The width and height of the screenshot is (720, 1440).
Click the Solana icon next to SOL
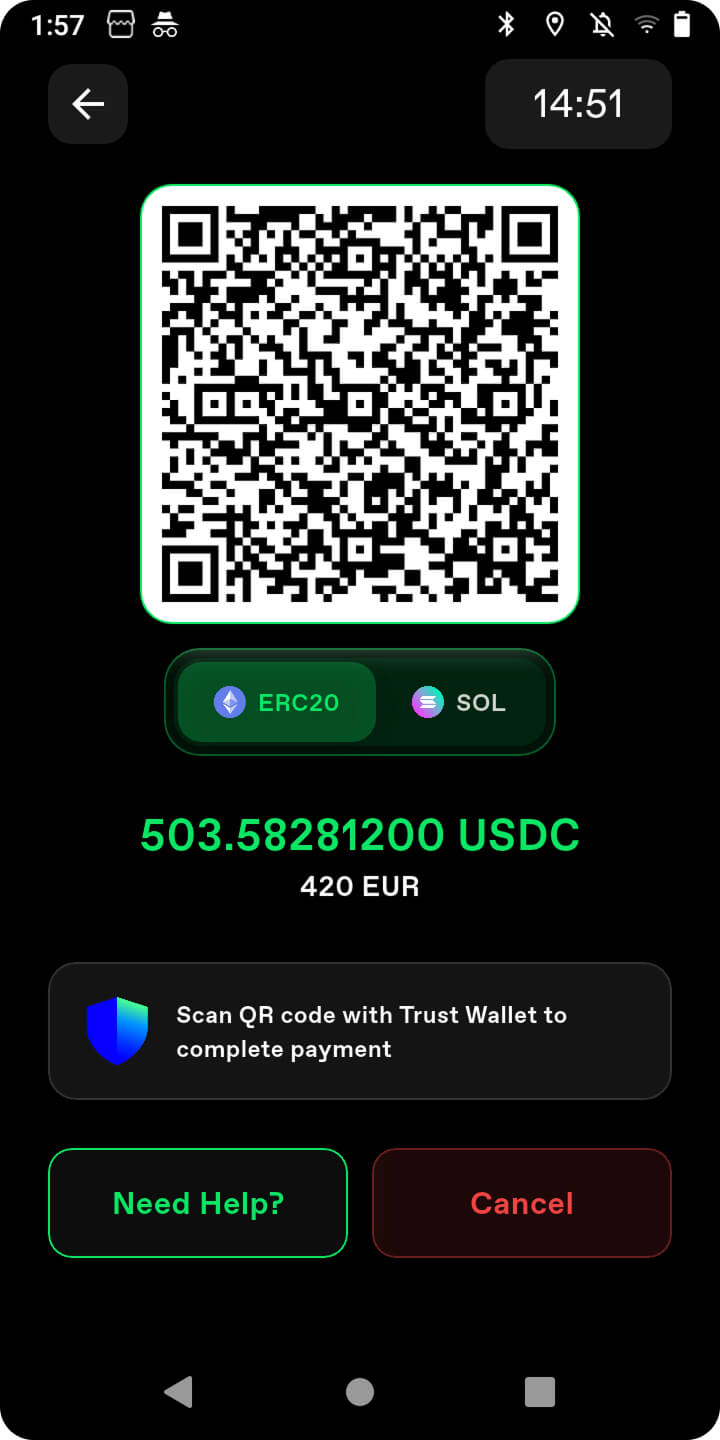[x=428, y=702]
